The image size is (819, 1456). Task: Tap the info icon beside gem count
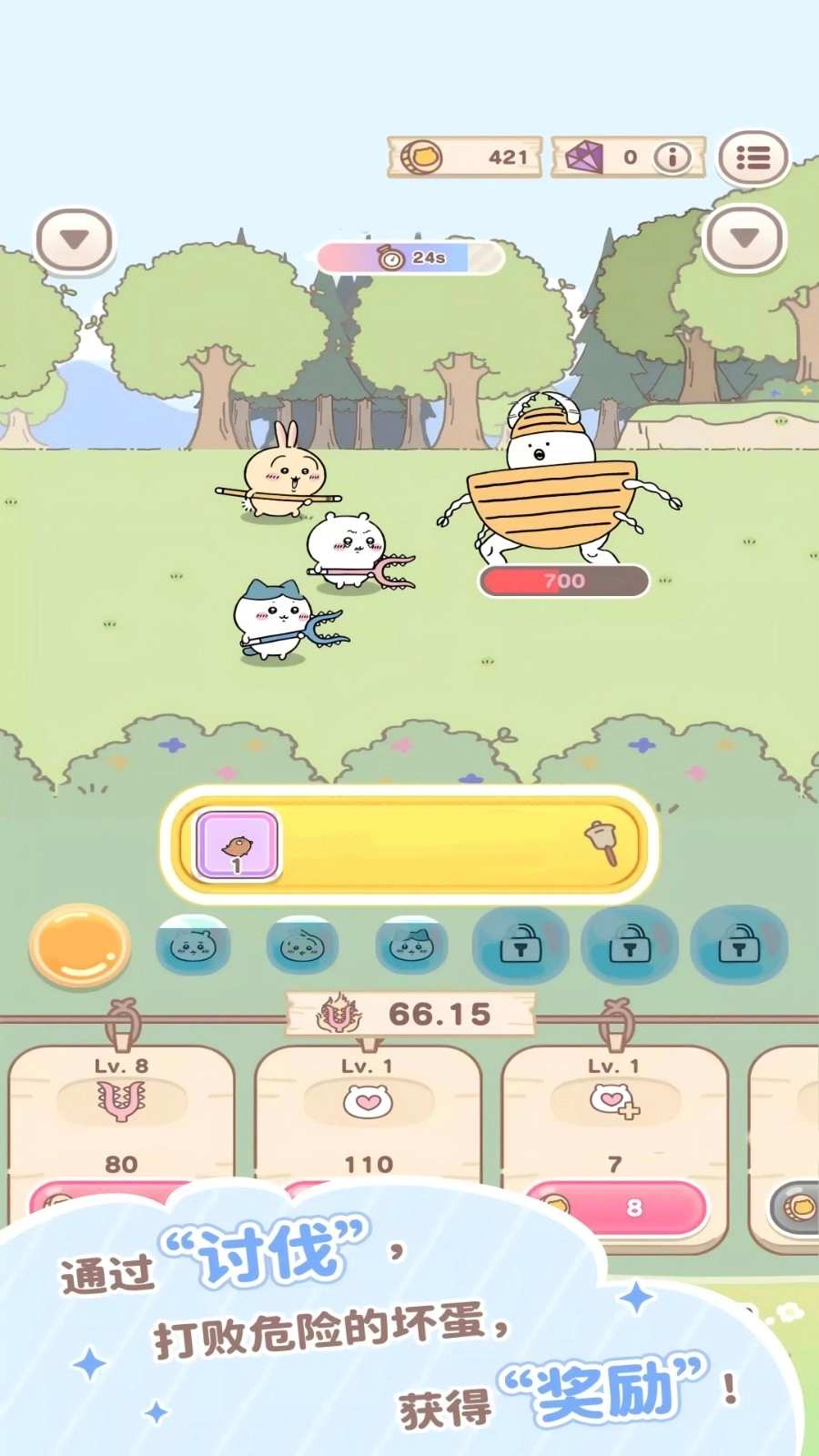[673, 157]
